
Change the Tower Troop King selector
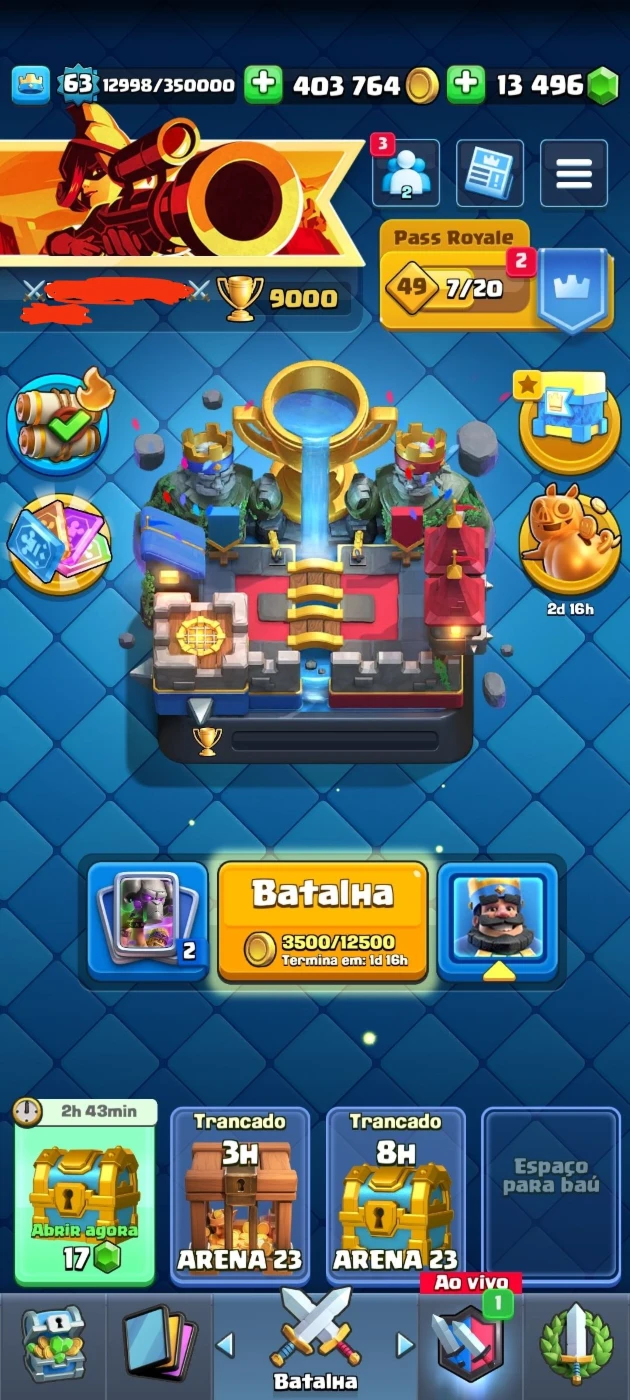tap(498, 921)
